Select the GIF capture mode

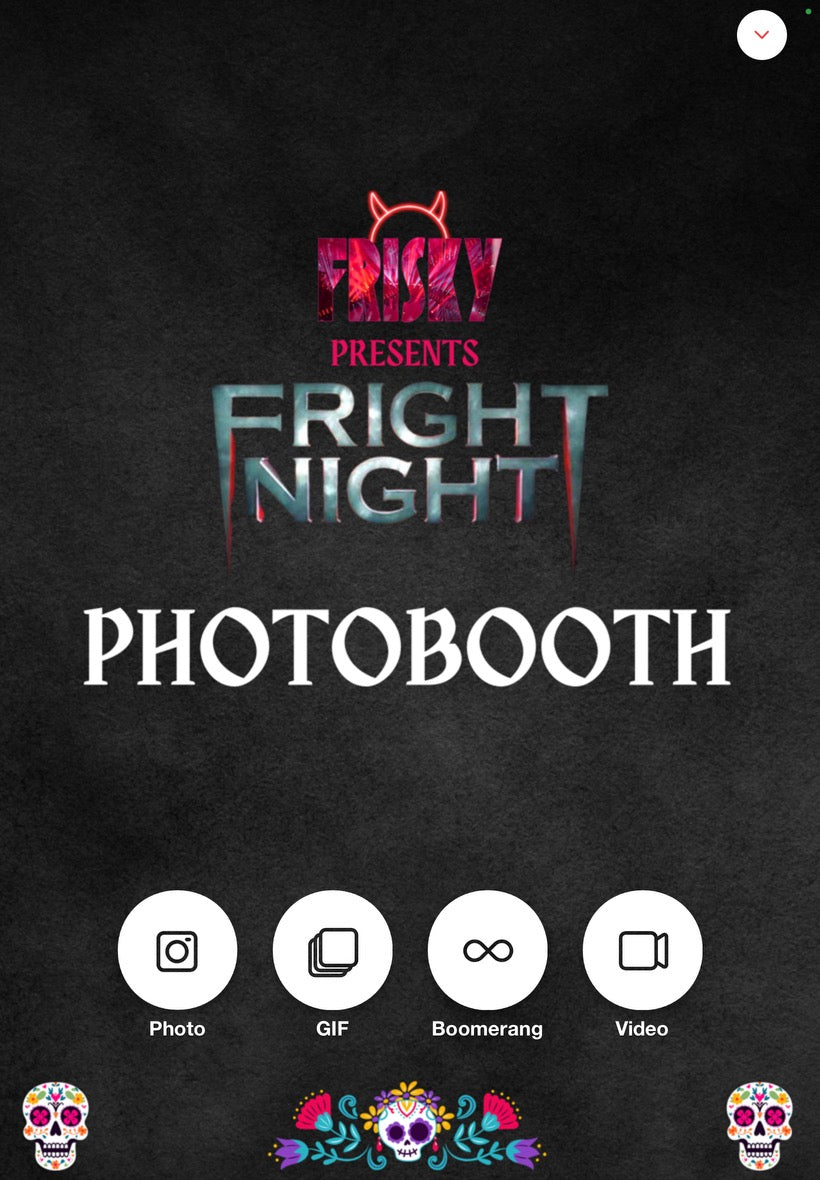[x=332, y=950]
